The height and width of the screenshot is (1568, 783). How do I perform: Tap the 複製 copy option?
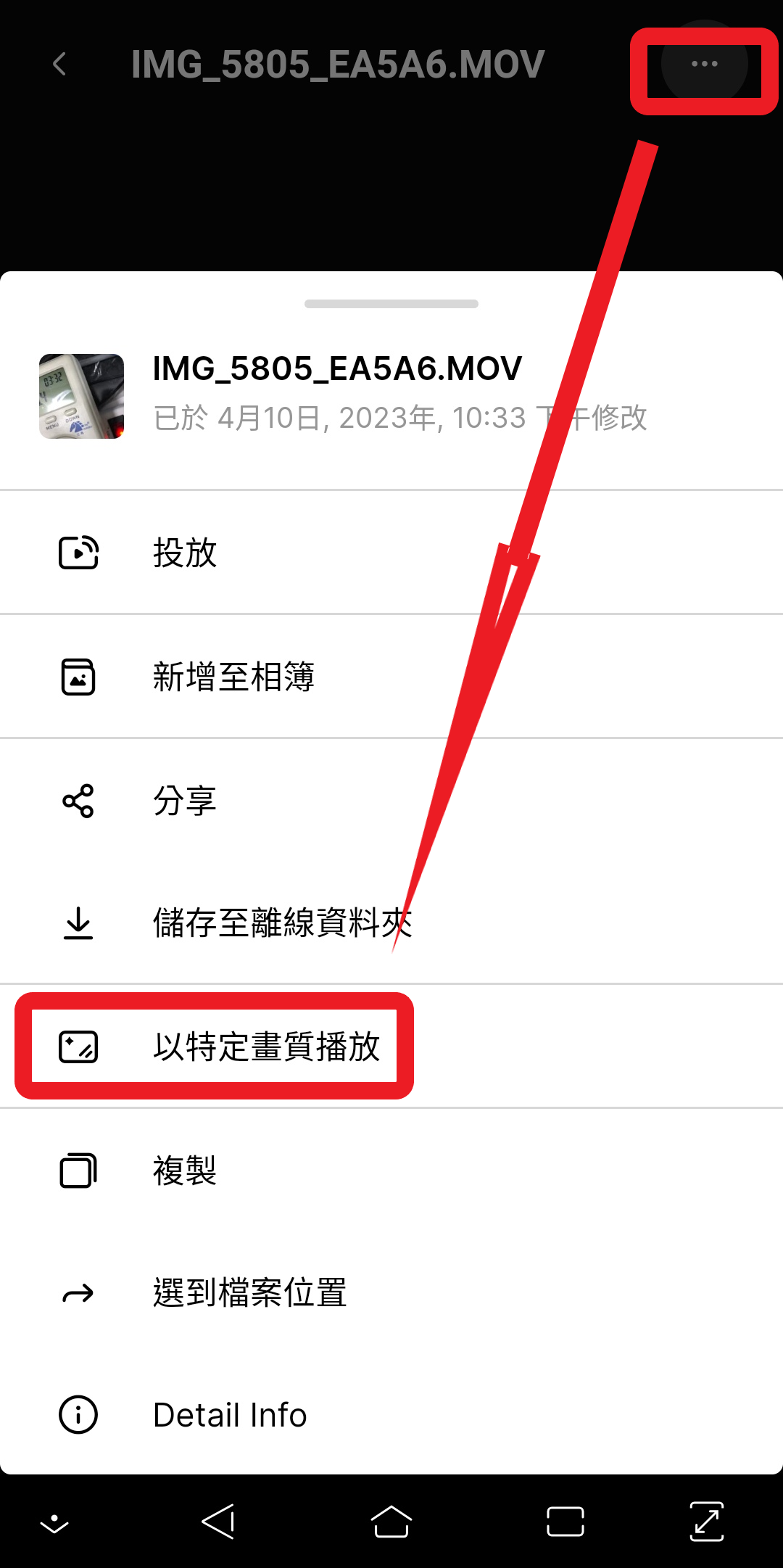click(x=185, y=1171)
